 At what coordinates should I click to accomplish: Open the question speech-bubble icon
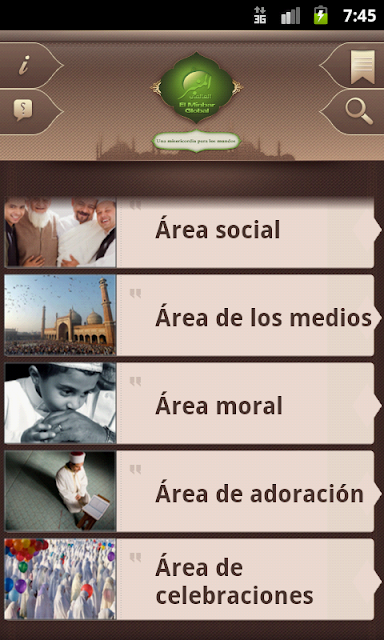pos(24,111)
